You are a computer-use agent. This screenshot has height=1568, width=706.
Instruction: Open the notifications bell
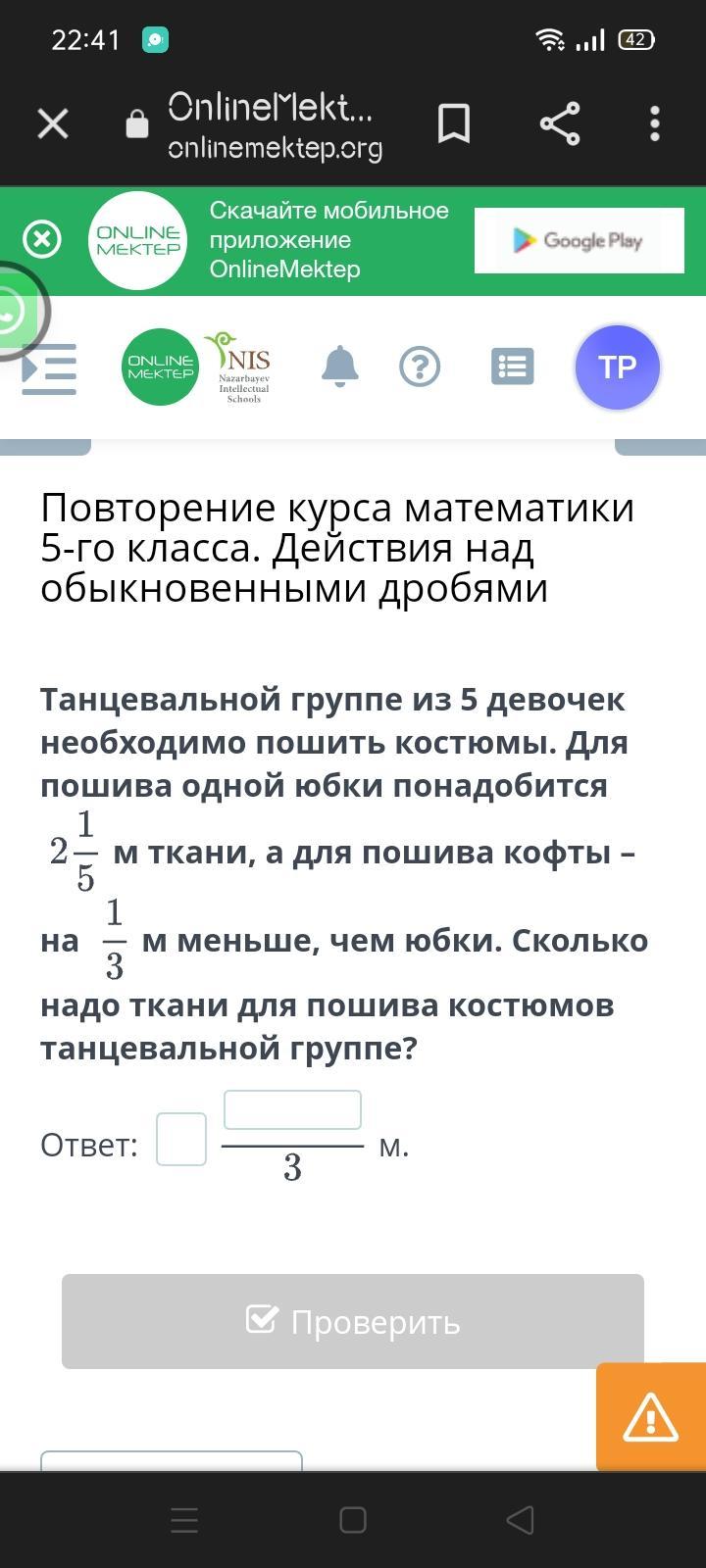click(x=340, y=367)
